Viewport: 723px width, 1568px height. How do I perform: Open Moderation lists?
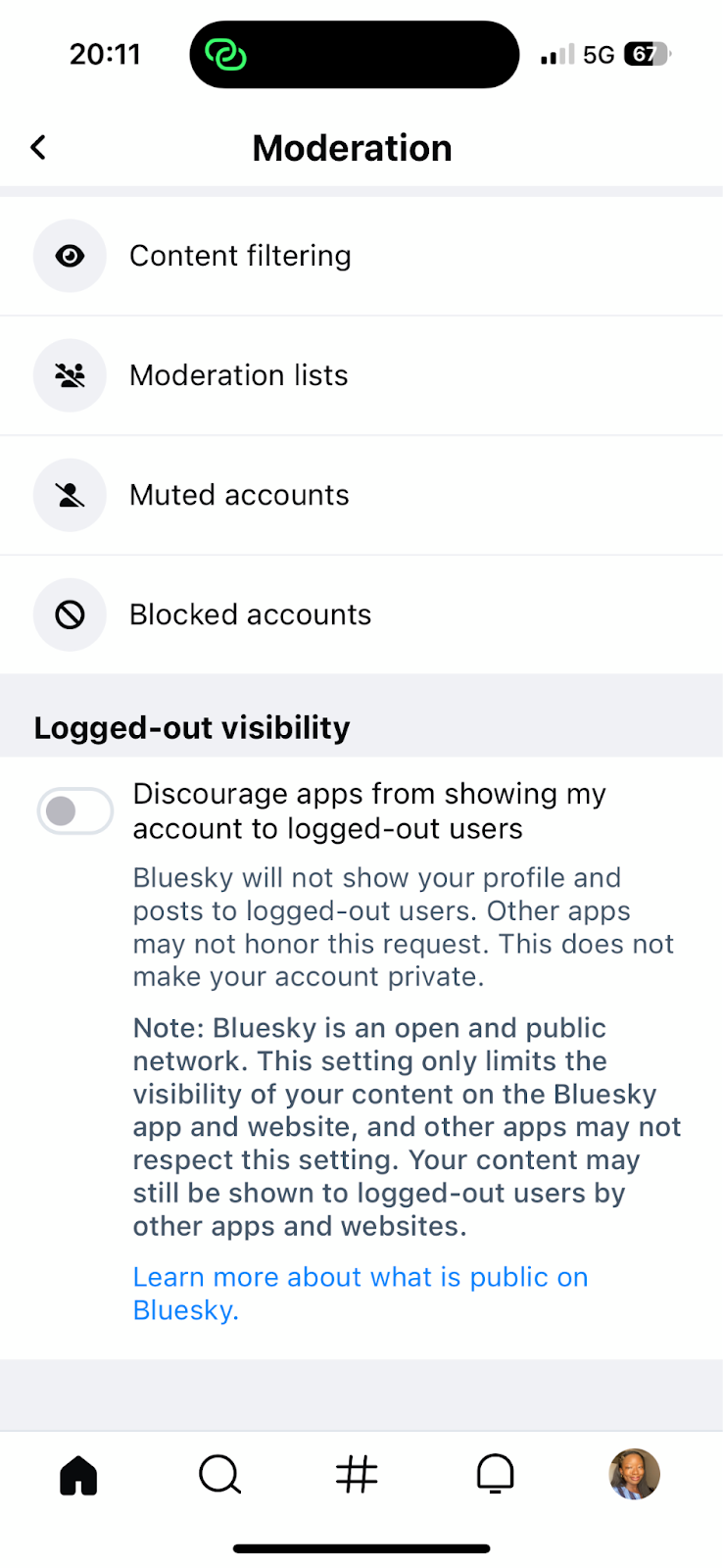click(361, 375)
